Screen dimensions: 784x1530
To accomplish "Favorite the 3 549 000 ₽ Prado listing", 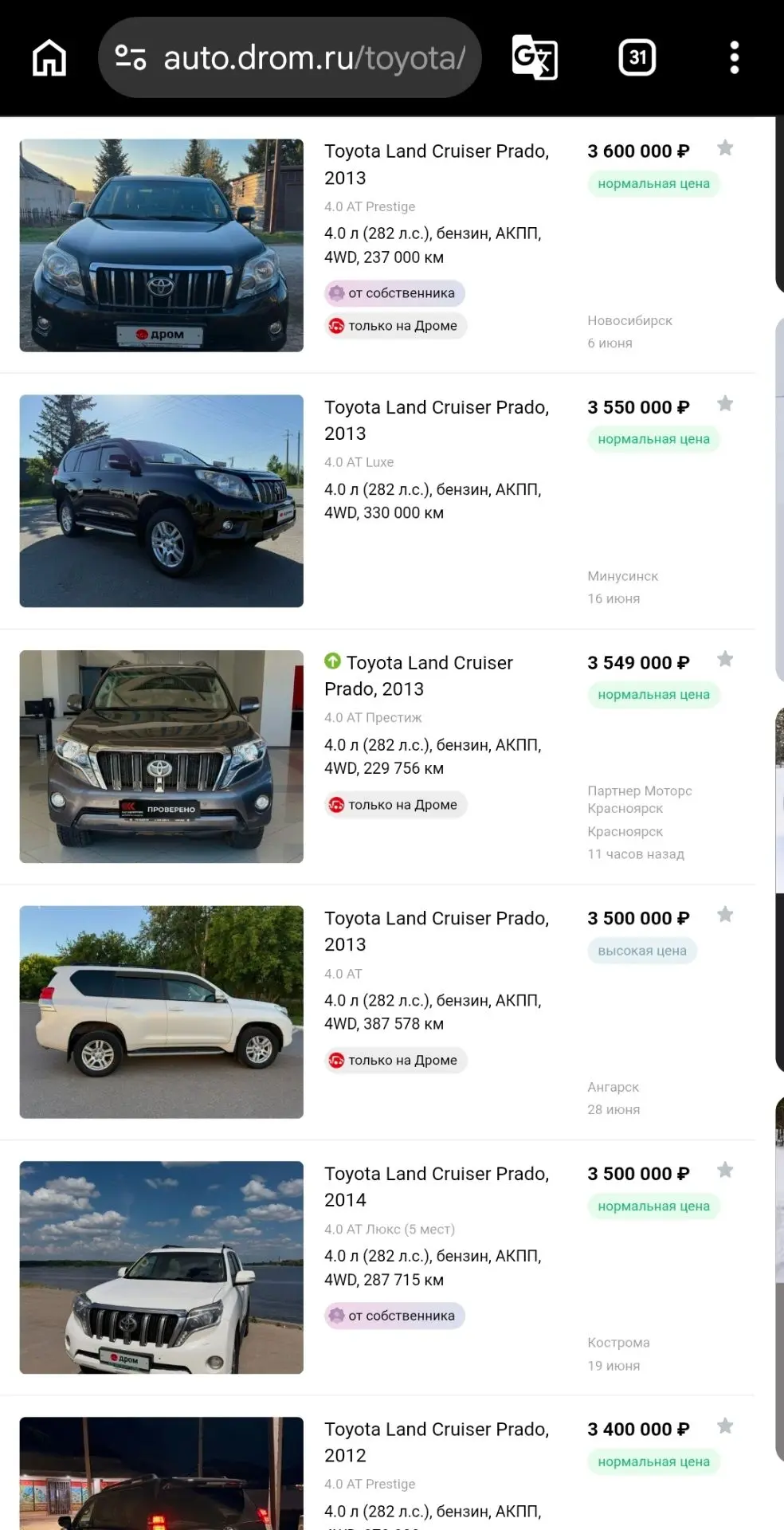I will (725, 659).
